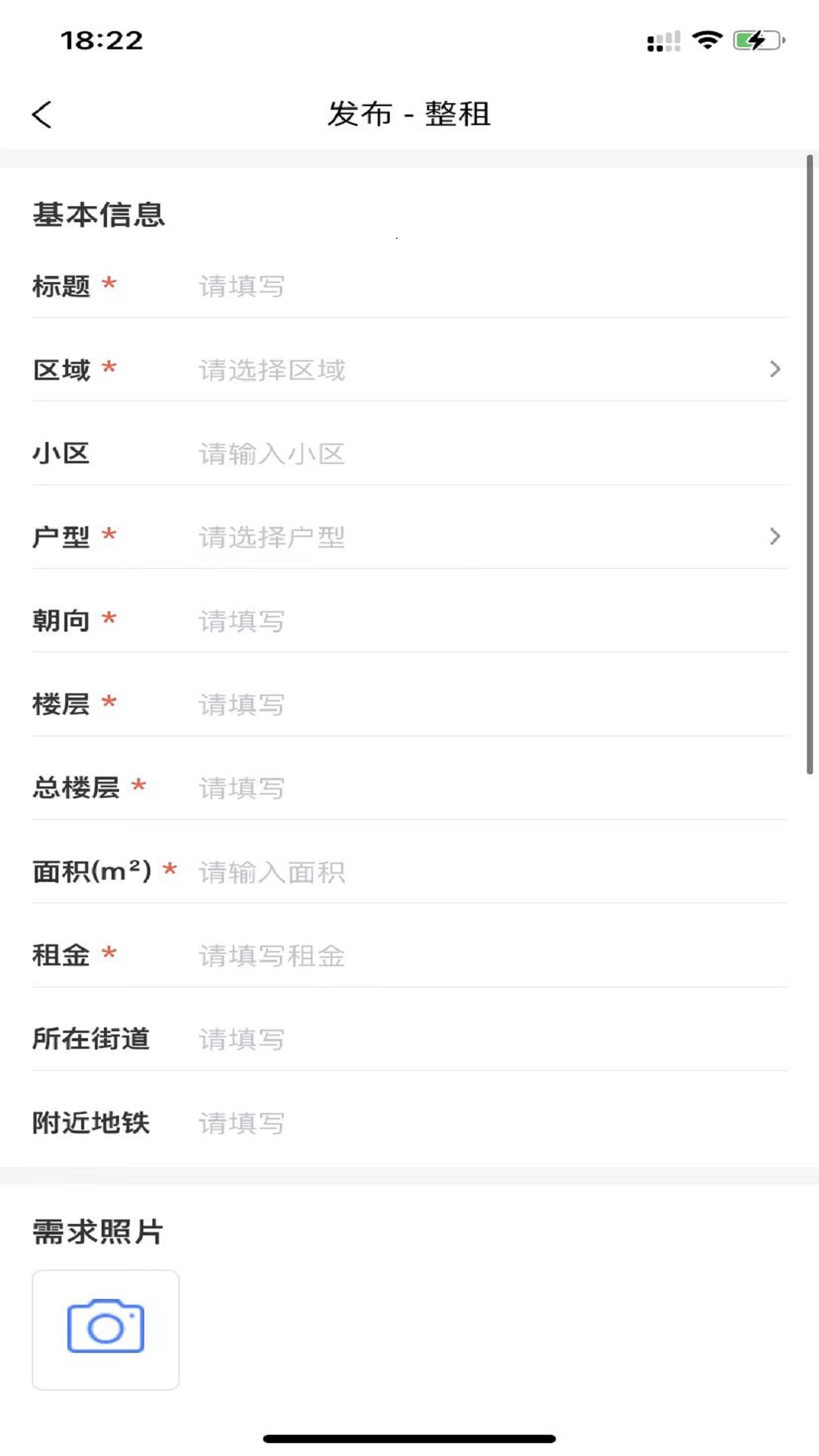
Task: Tap the 基本信息 section header
Action: pos(99,215)
